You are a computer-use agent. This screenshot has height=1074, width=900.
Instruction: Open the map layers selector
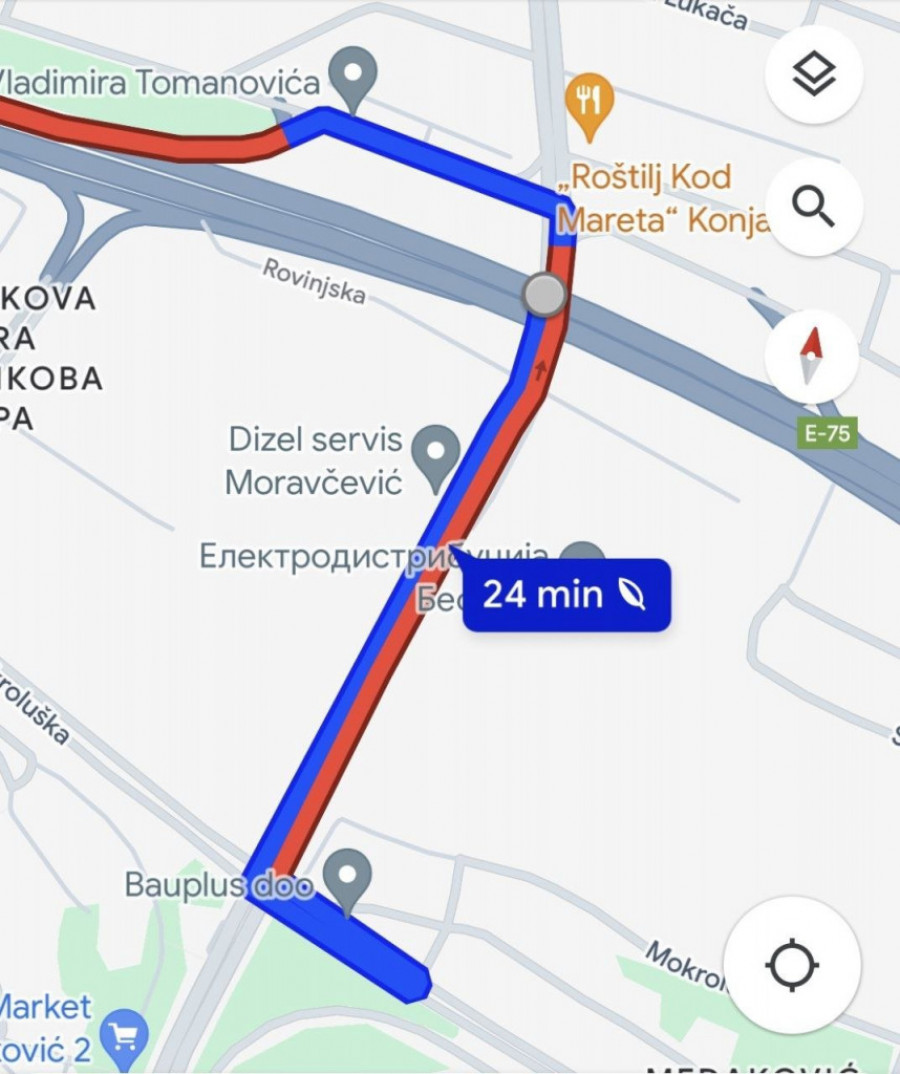[812, 75]
